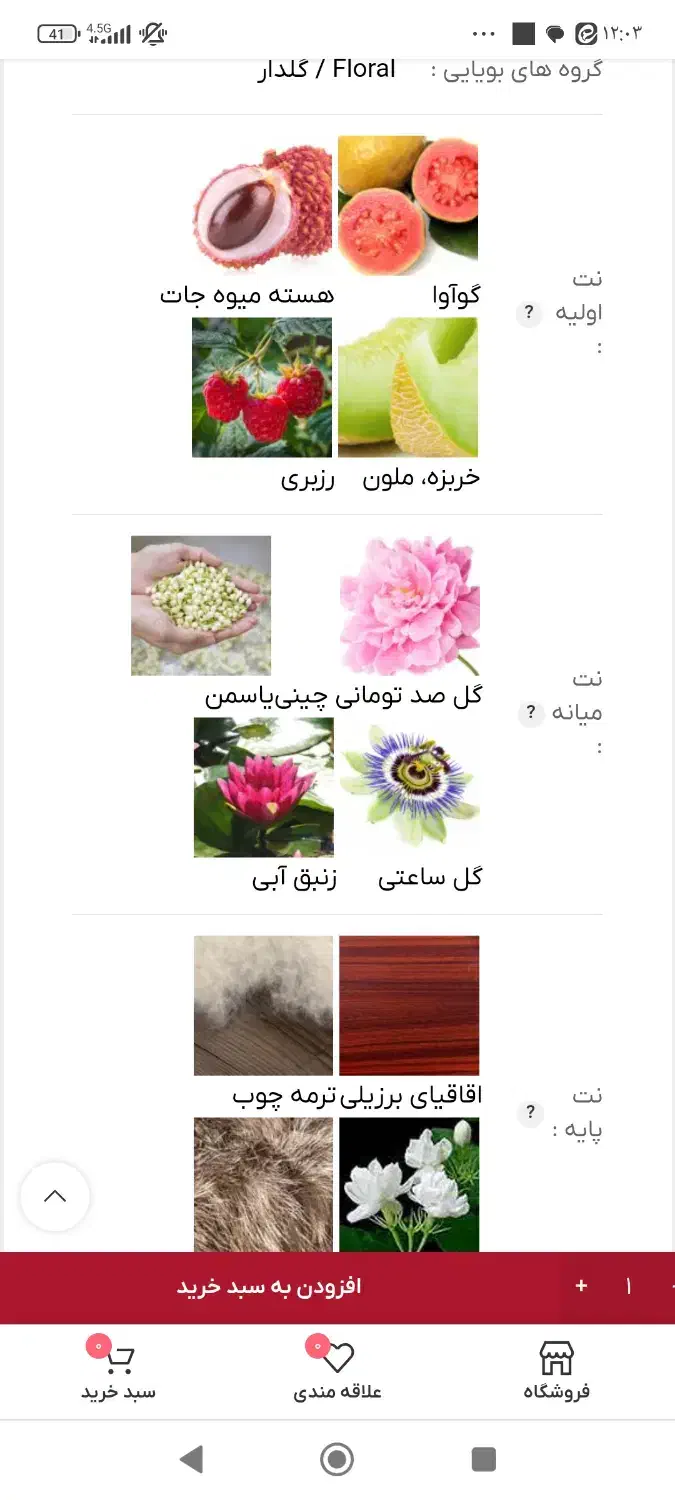The height and width of the screenshot is (1500, 675).
Task: Show help for نت میانه
Action: point(529,713)
